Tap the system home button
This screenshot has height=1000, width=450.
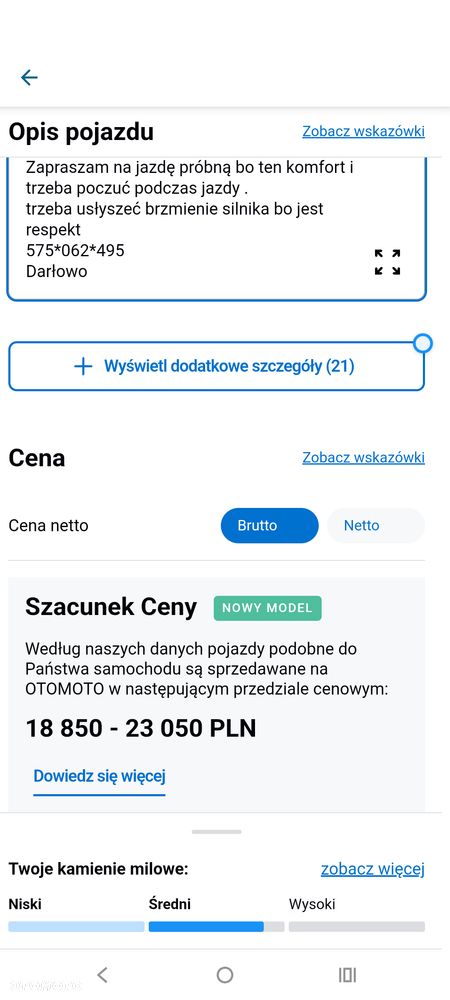224,974
